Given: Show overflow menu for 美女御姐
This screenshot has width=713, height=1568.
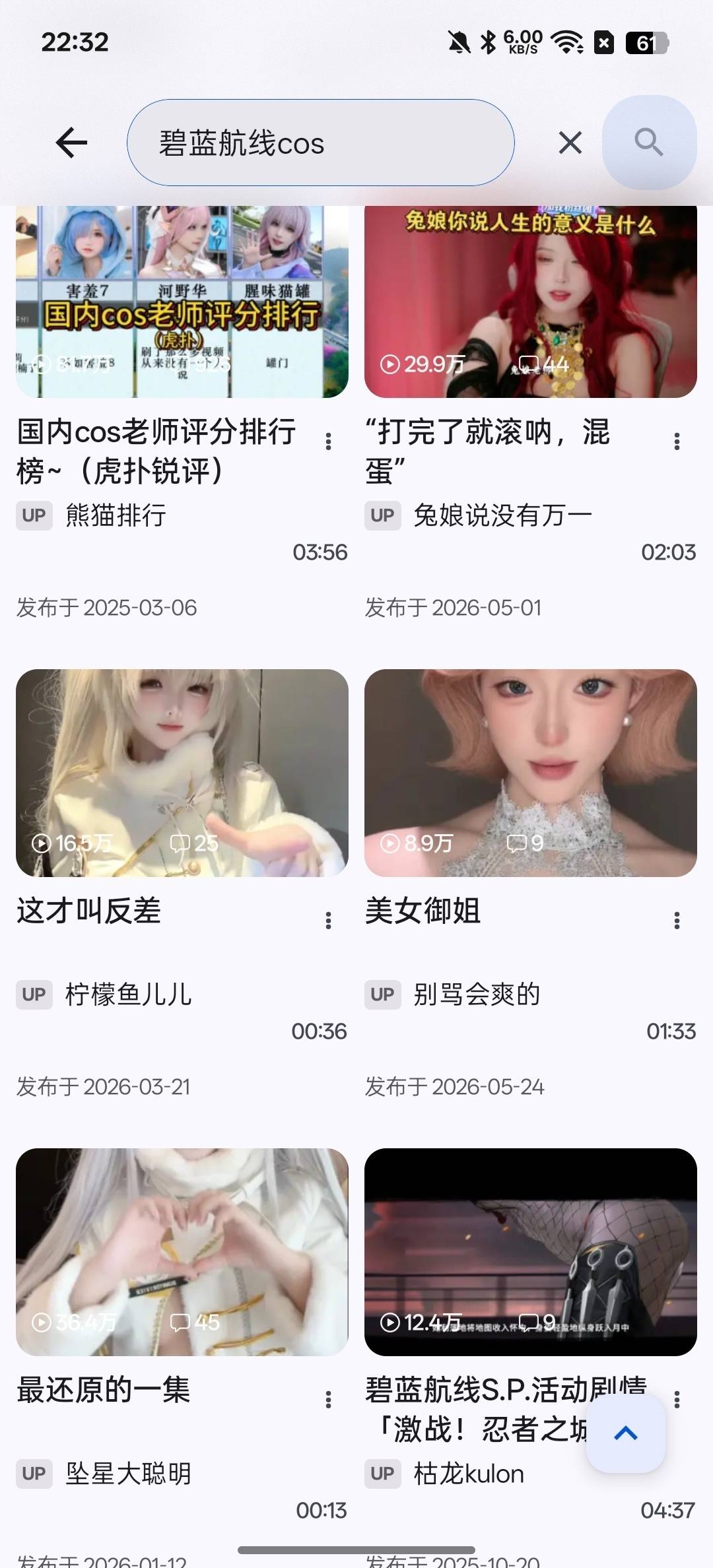Looking at the screenshot, I should pyautogui.click(x=677, y=921).
